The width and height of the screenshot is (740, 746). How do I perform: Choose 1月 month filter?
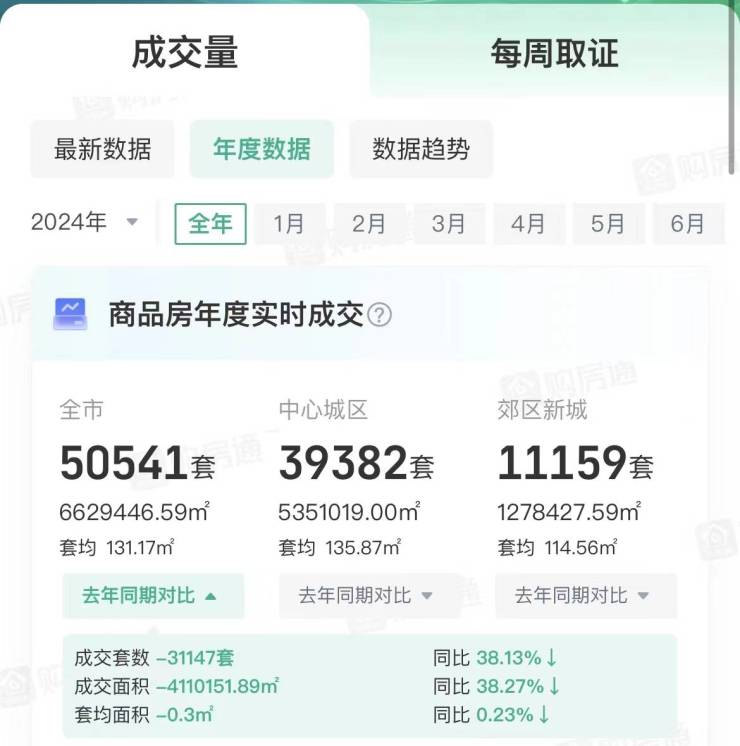[289, 223]
